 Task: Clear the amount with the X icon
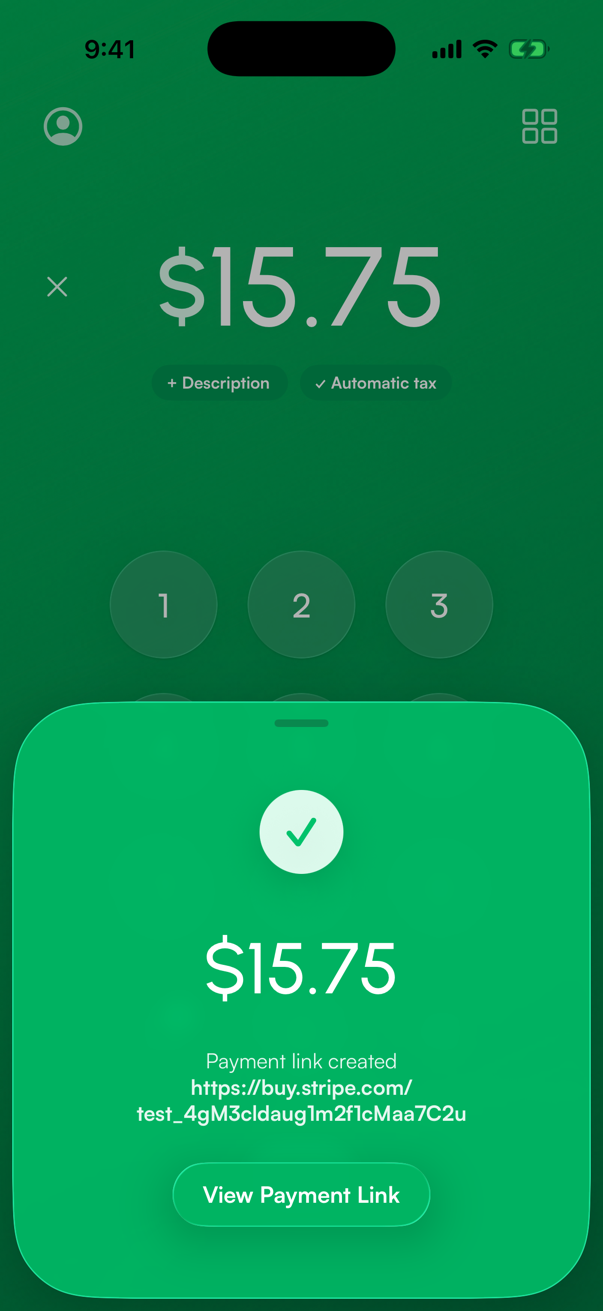[x=57, y=287]
